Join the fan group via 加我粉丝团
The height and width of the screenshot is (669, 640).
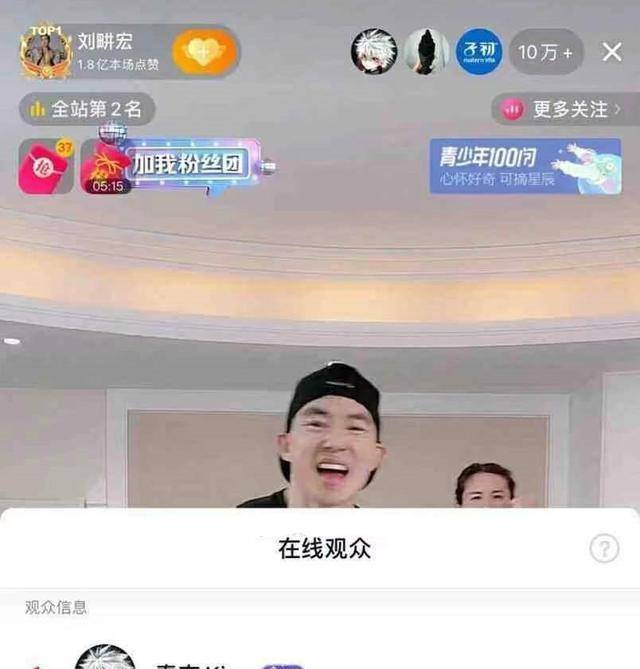[190, 163]
